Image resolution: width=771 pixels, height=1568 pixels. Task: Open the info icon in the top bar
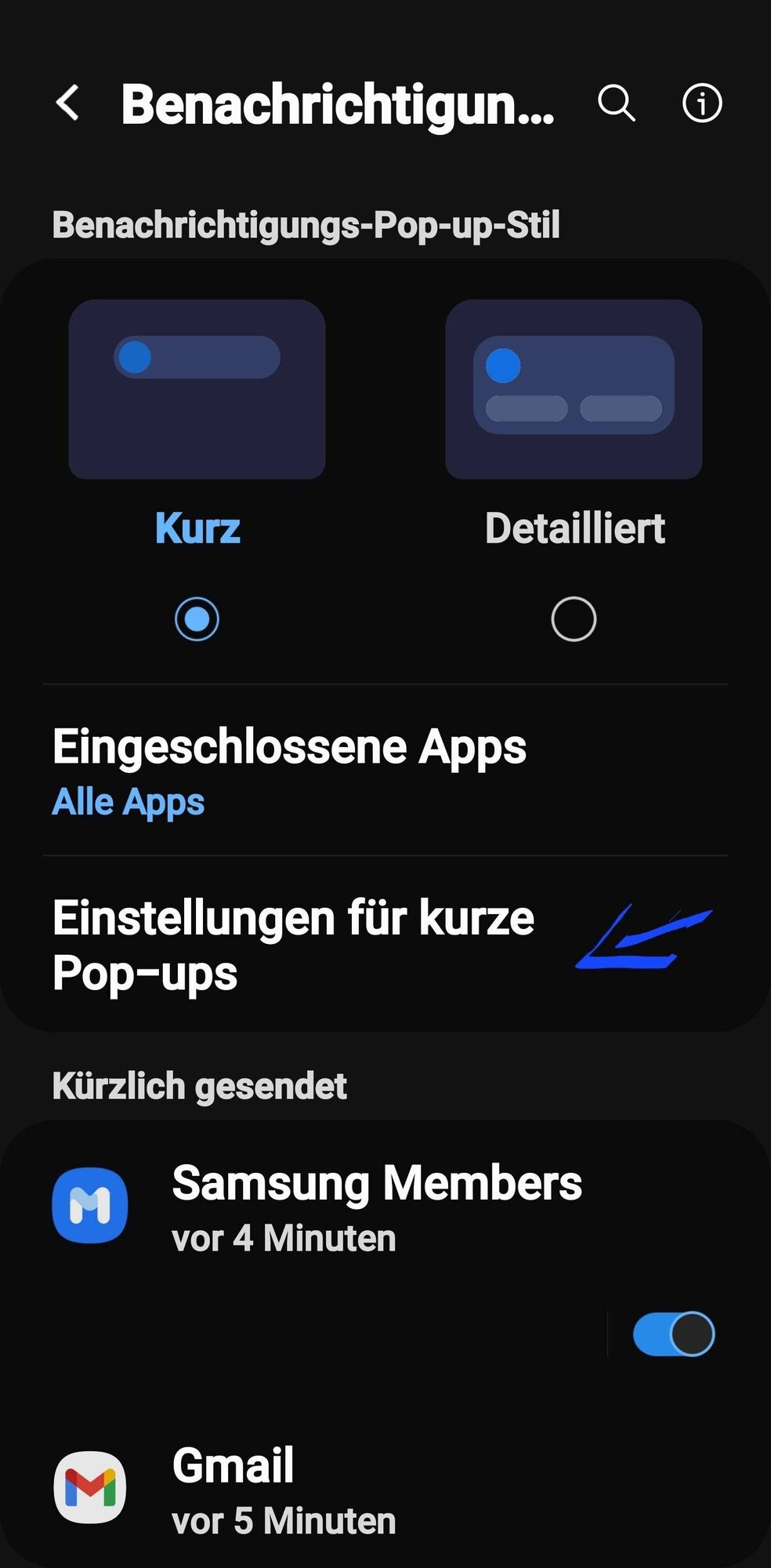701,103
